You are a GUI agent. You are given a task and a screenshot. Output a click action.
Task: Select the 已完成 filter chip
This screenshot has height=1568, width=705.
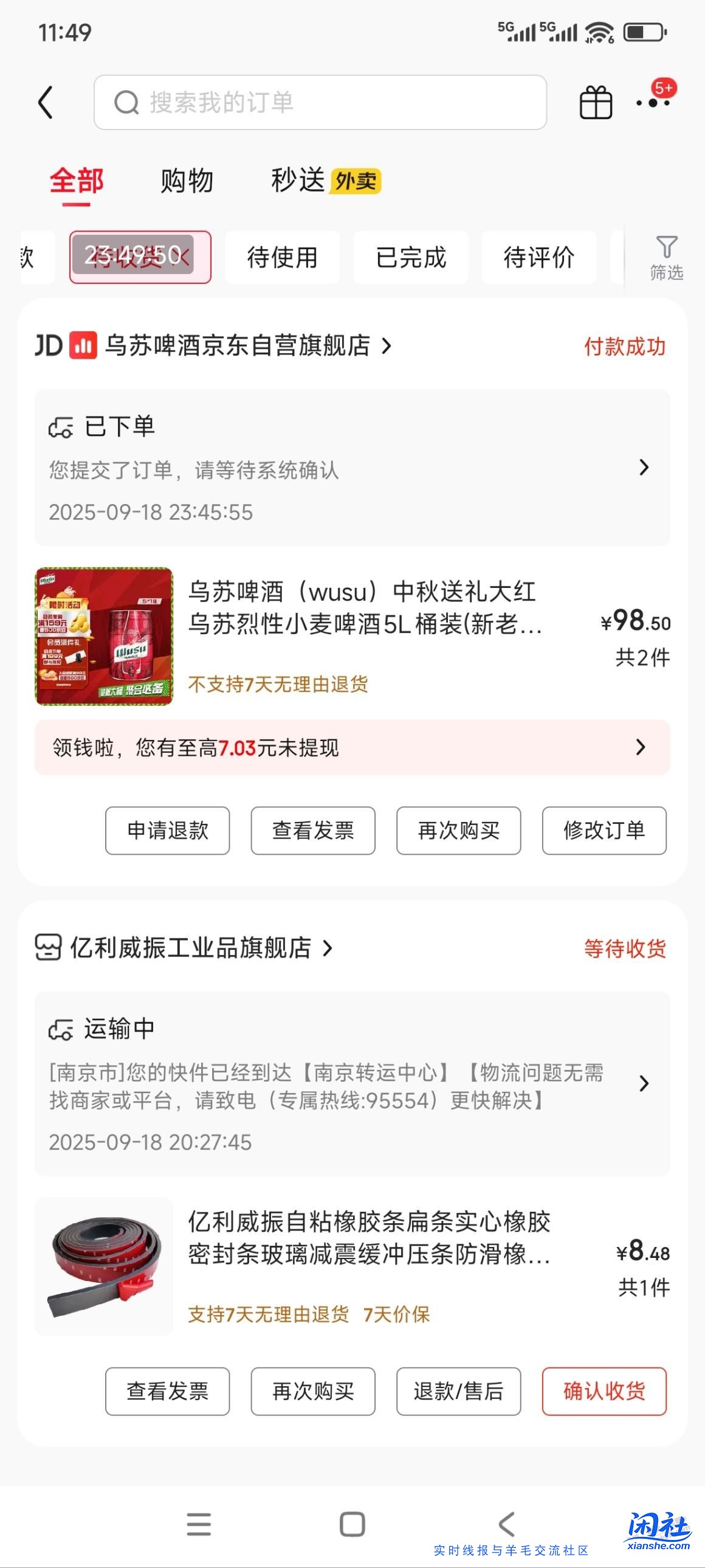(x=411, y=257)
